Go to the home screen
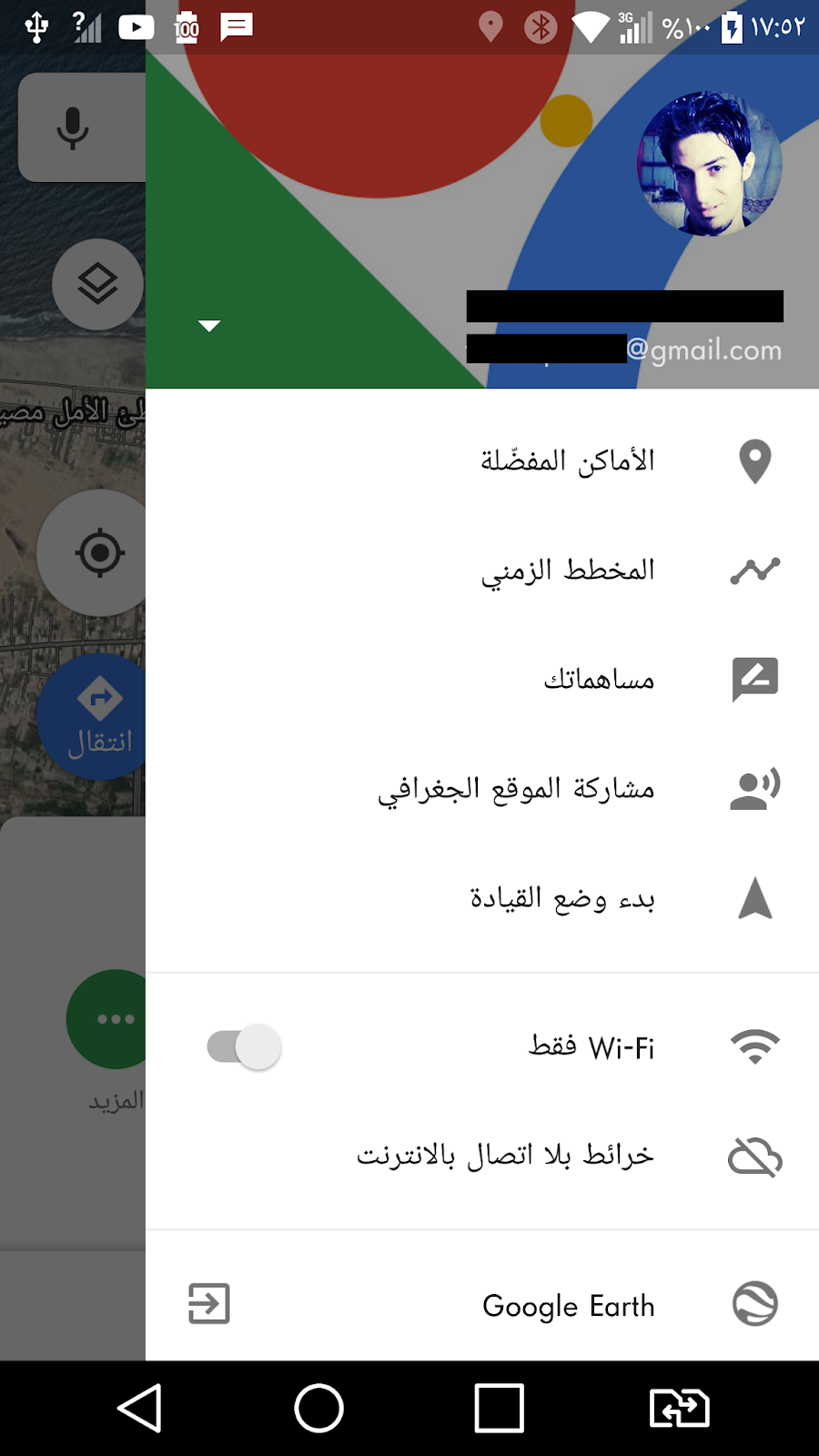Screen dimensions: 819x1456 tap(318, 1408)
